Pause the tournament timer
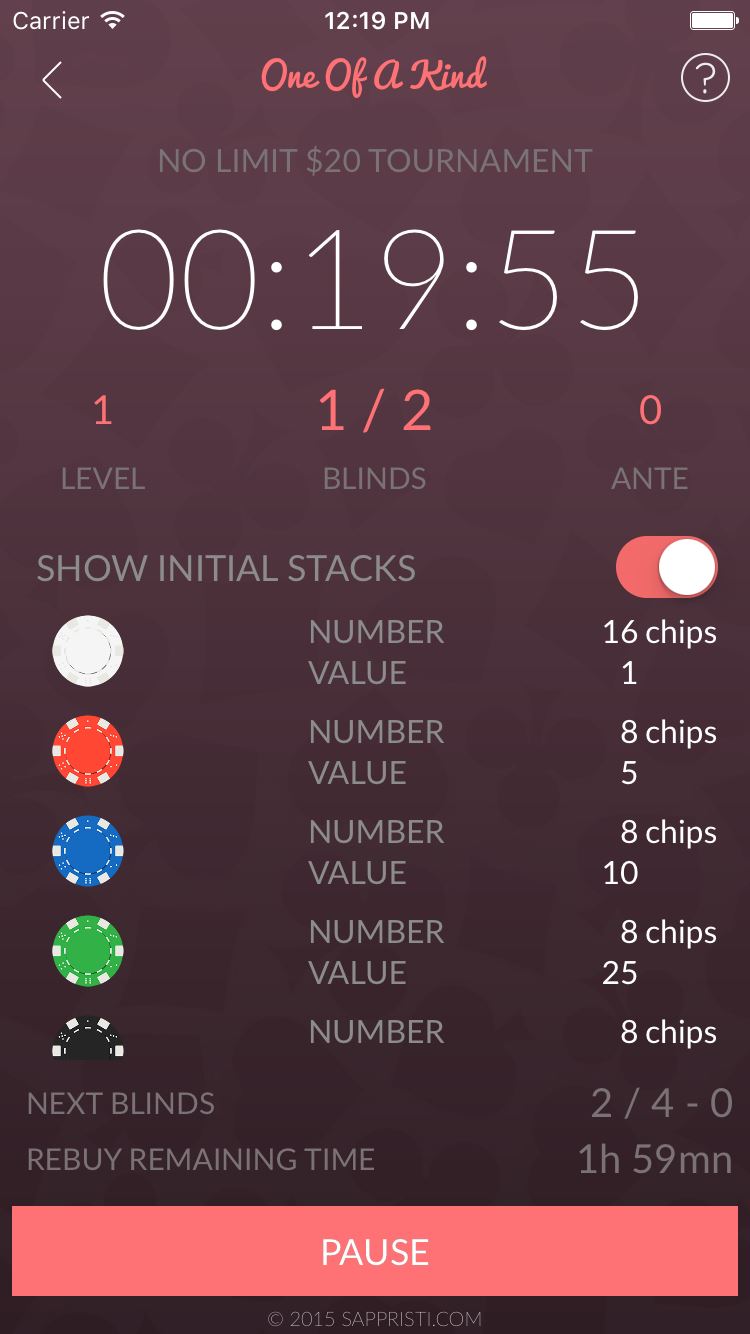The width and height of the screenshot is (750, 1334). pos(375,1251)
